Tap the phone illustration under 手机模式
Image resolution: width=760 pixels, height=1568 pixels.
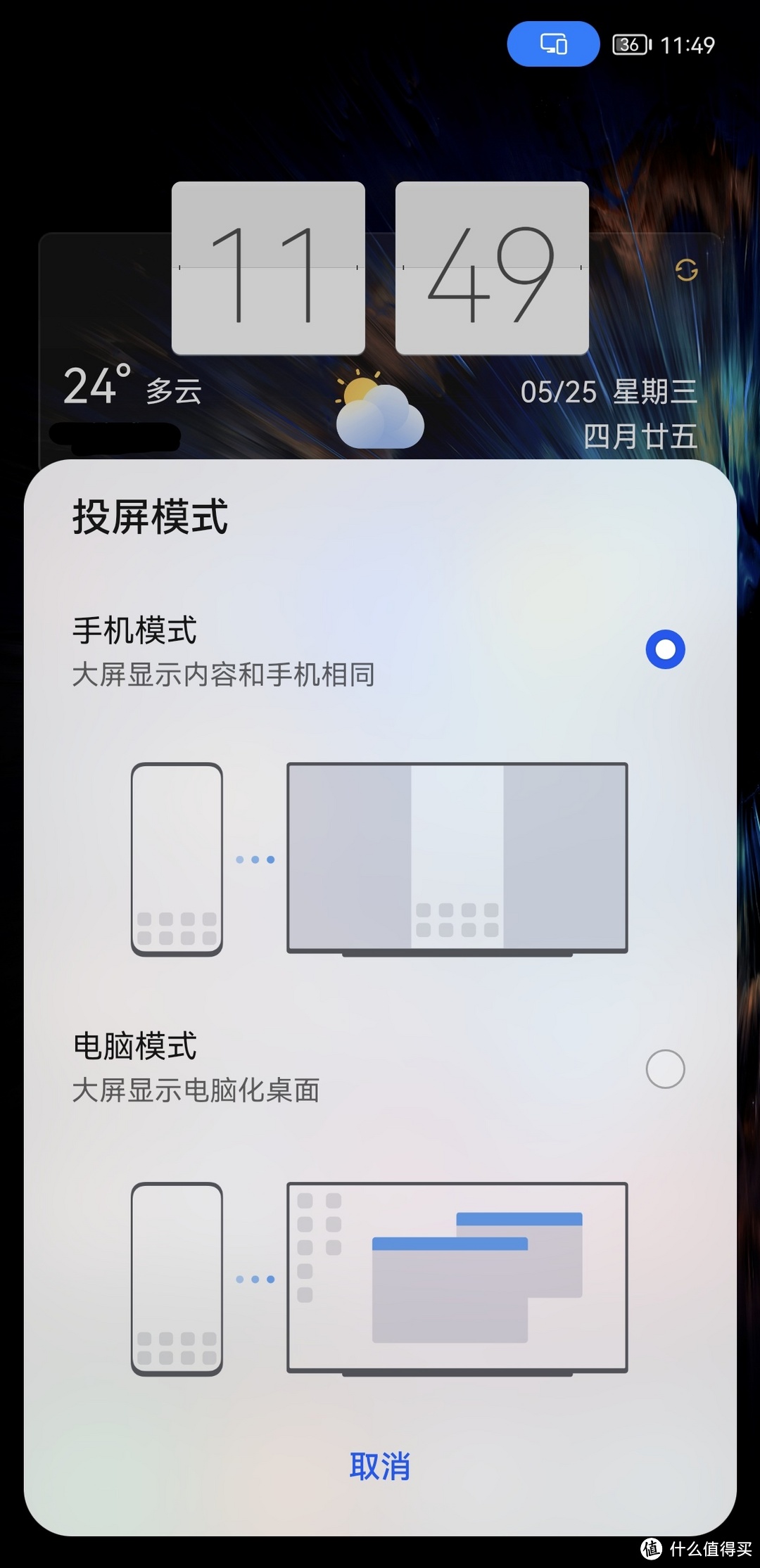point(176,860)
